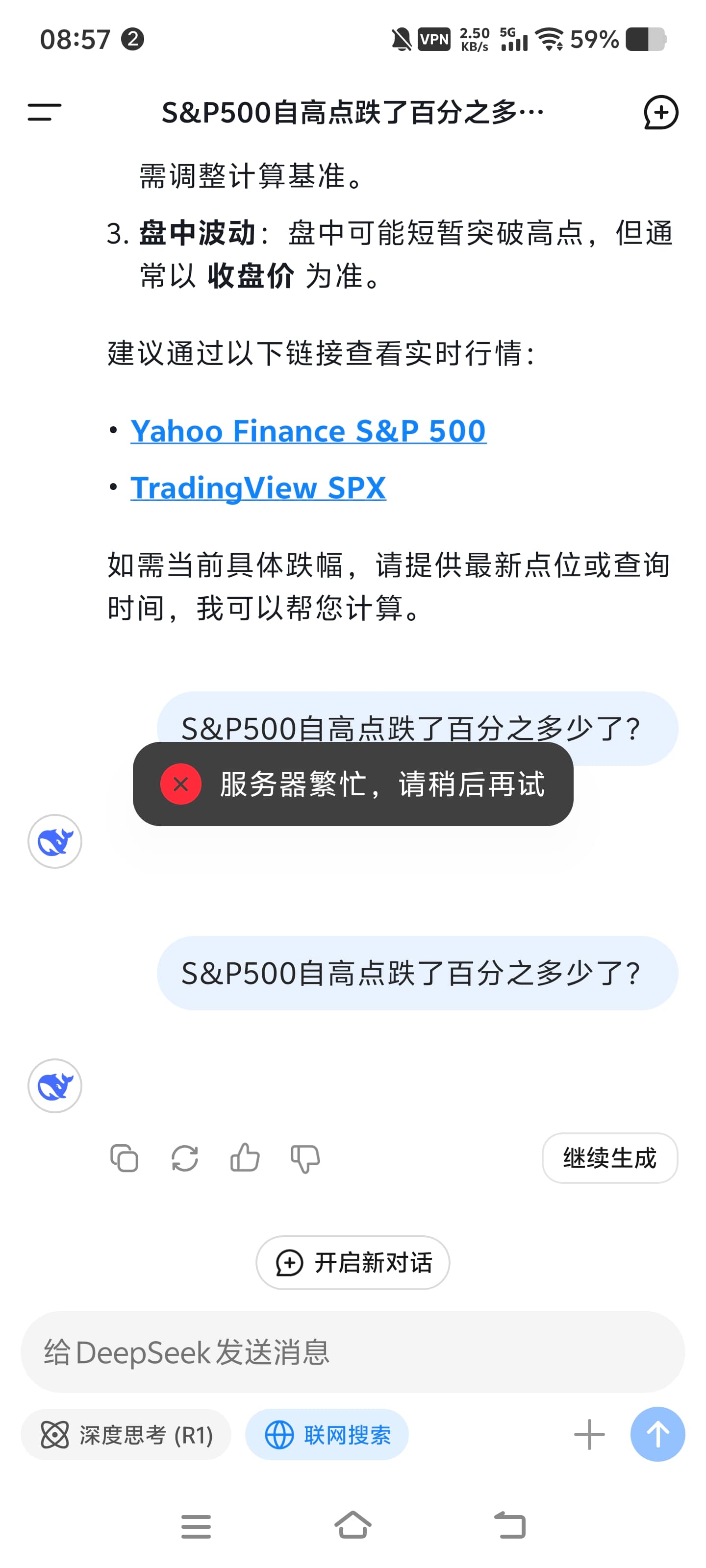Viewport: 706px width, 1568px height.
Task: Tap the 继续生成 button
Action: pyautogui.click(x=609, y=1158)
